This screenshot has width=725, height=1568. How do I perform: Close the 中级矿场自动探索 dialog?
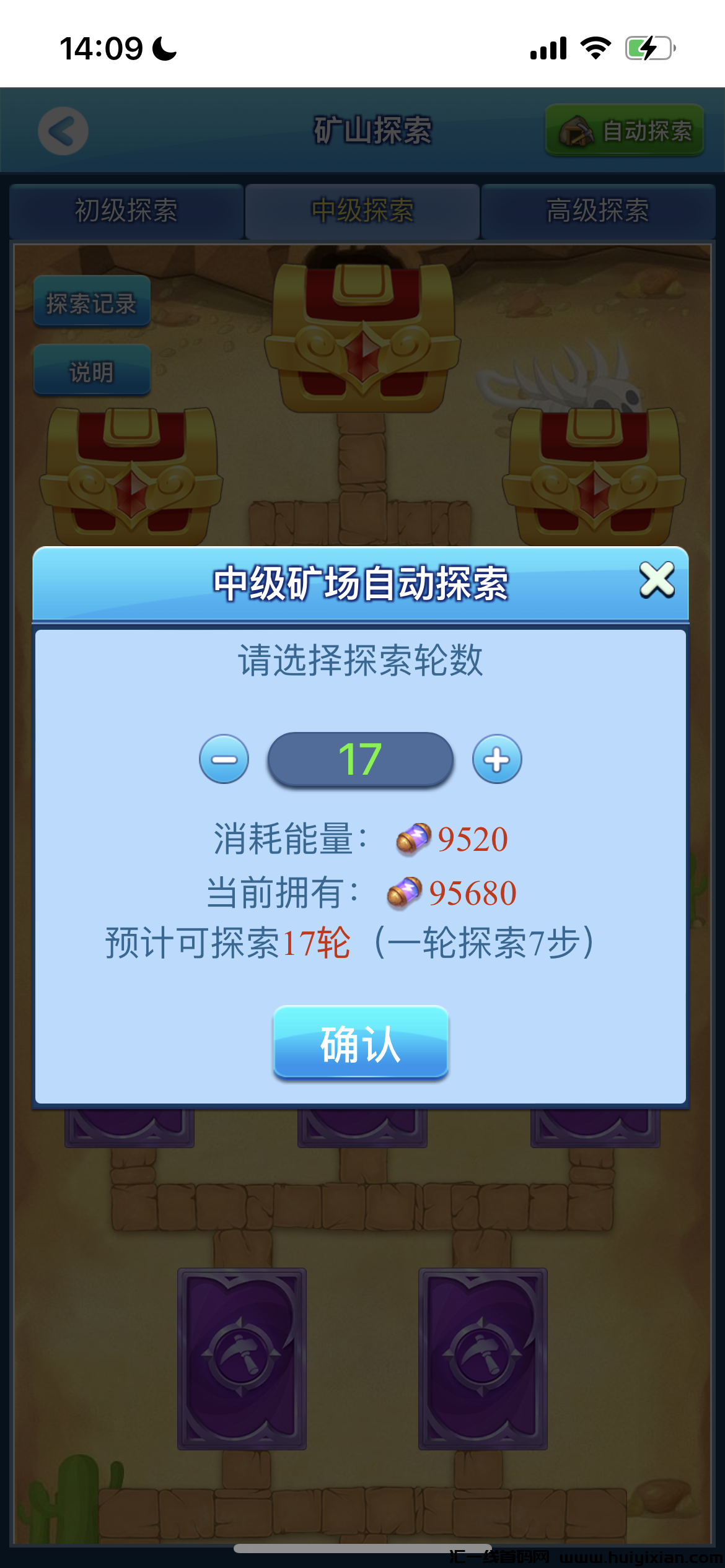point(658,580)
